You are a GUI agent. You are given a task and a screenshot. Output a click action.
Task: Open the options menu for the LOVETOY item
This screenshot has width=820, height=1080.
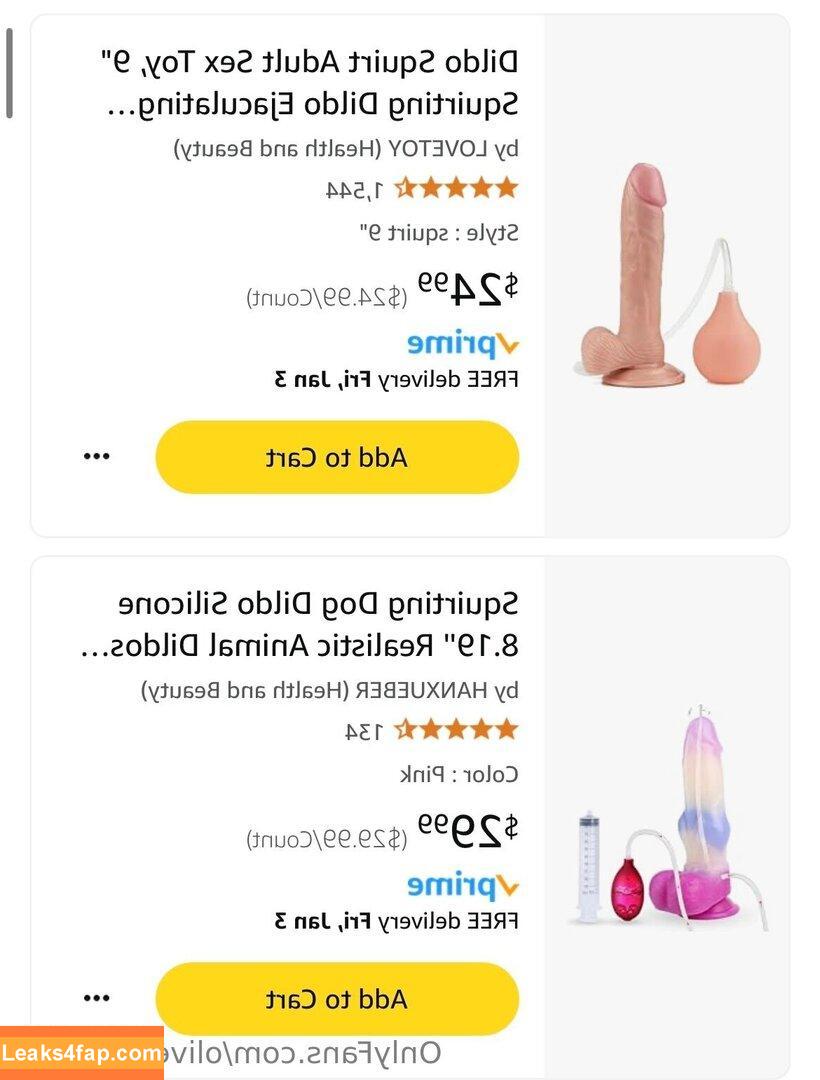pyautogui.click(x=96, y=457)
